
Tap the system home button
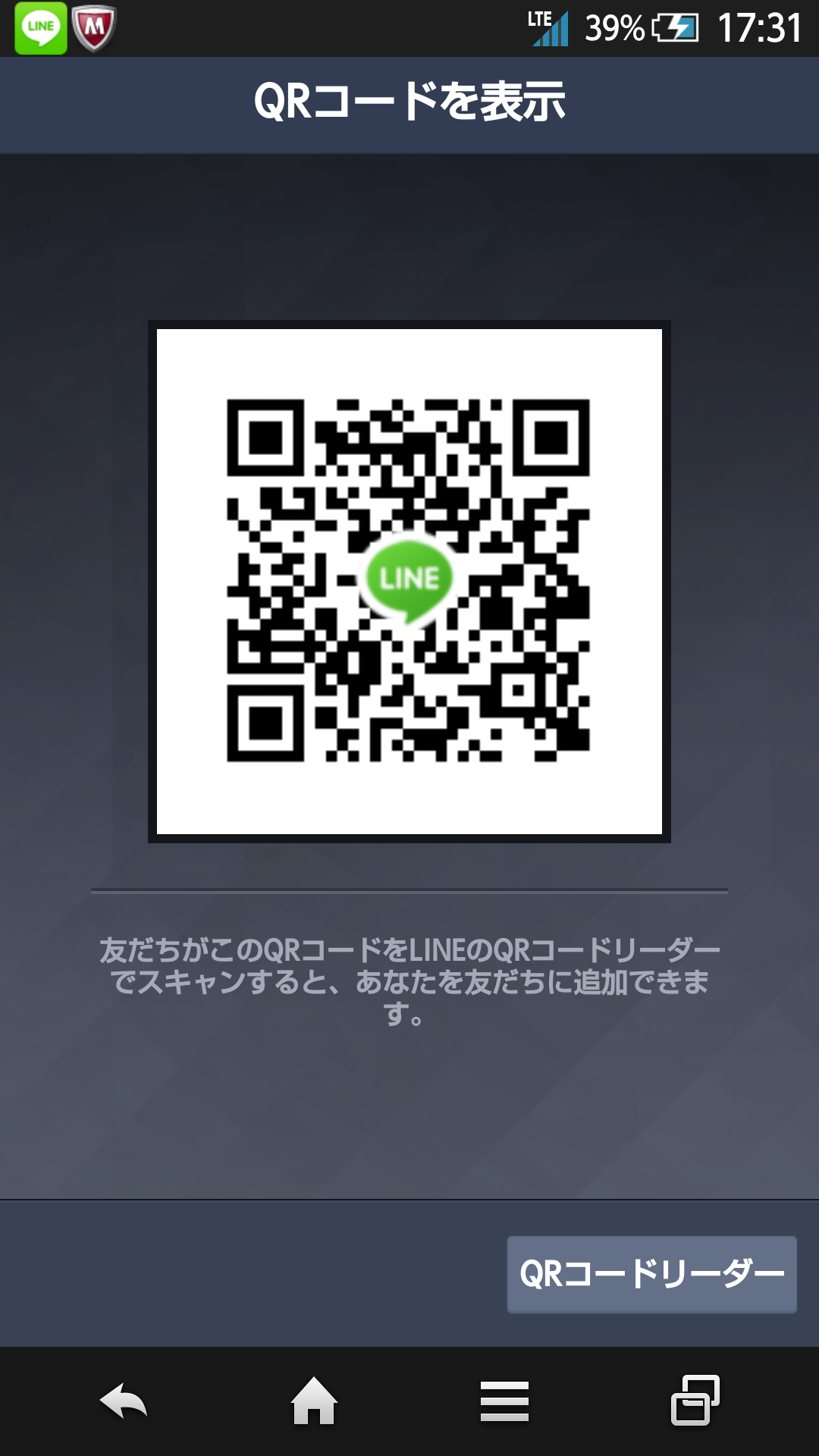pos(314,1401)
